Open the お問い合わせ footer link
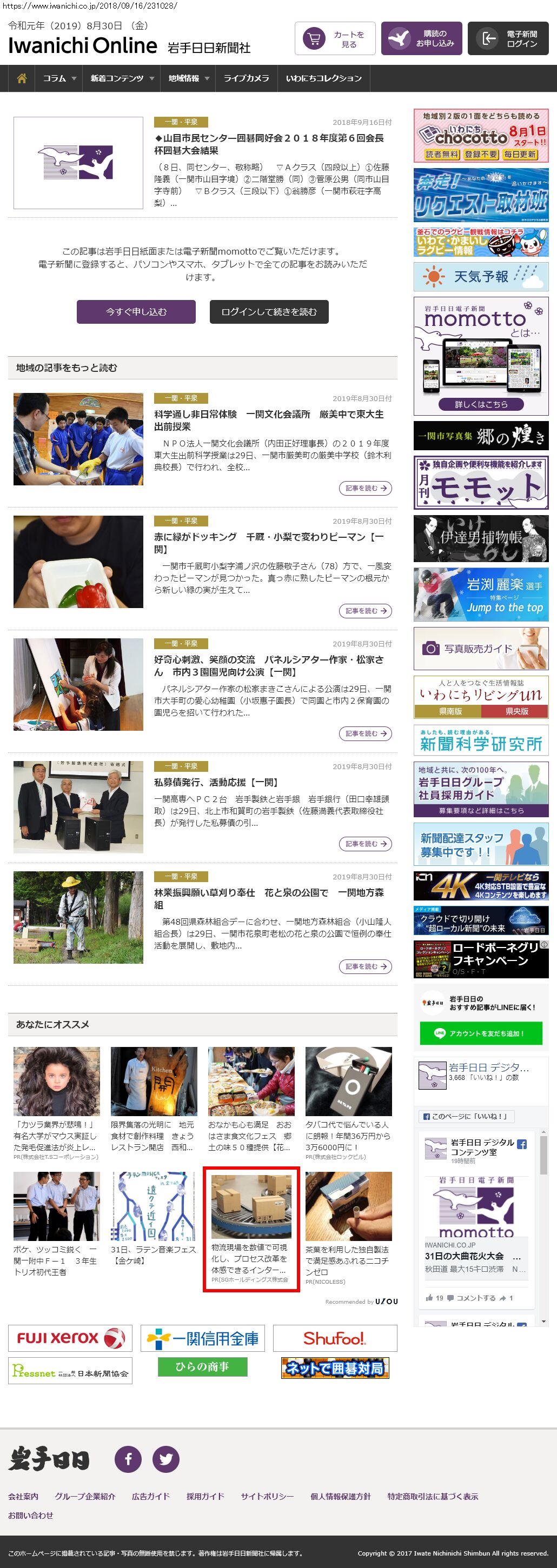557x1568 pixels. point(30,1515)
